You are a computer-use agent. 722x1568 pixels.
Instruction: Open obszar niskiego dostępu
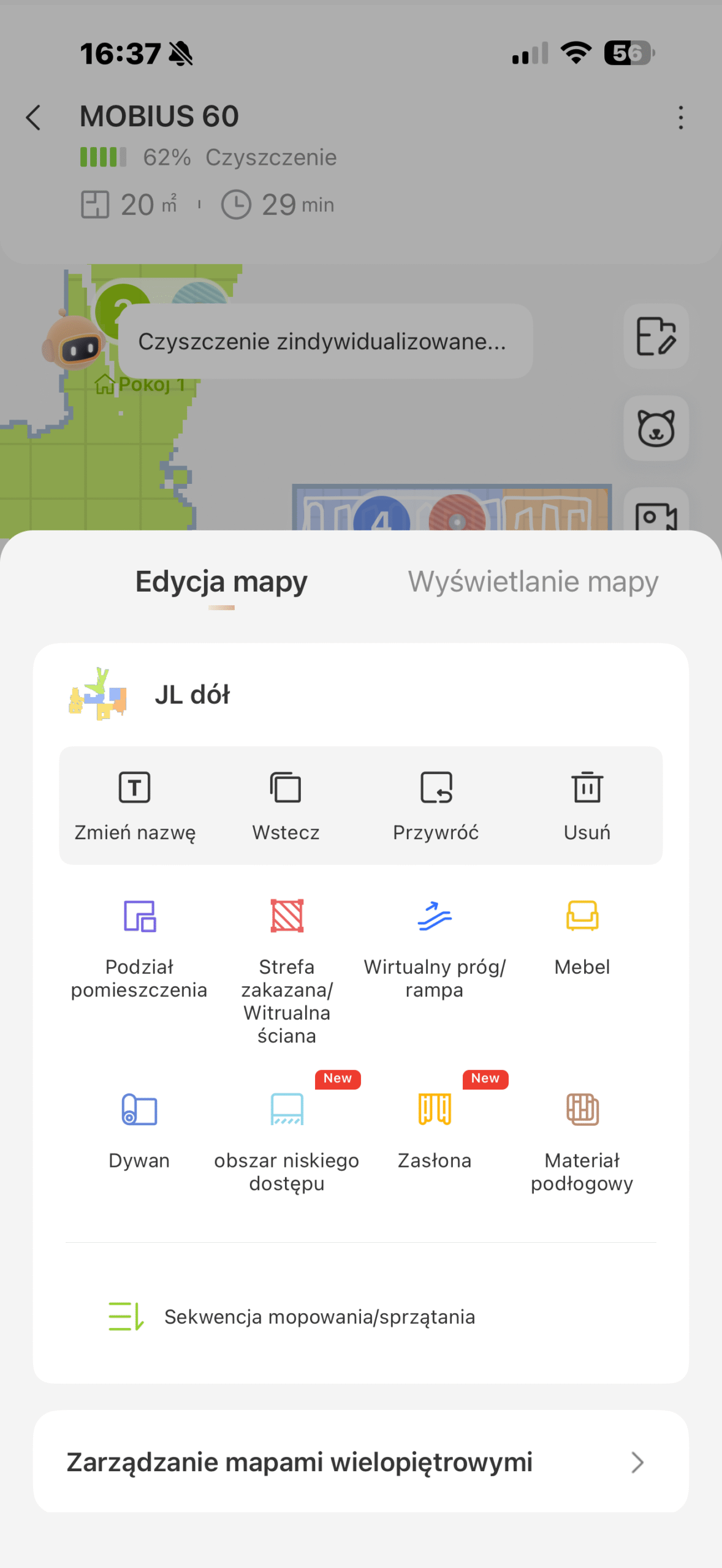tap(287, 1137)
